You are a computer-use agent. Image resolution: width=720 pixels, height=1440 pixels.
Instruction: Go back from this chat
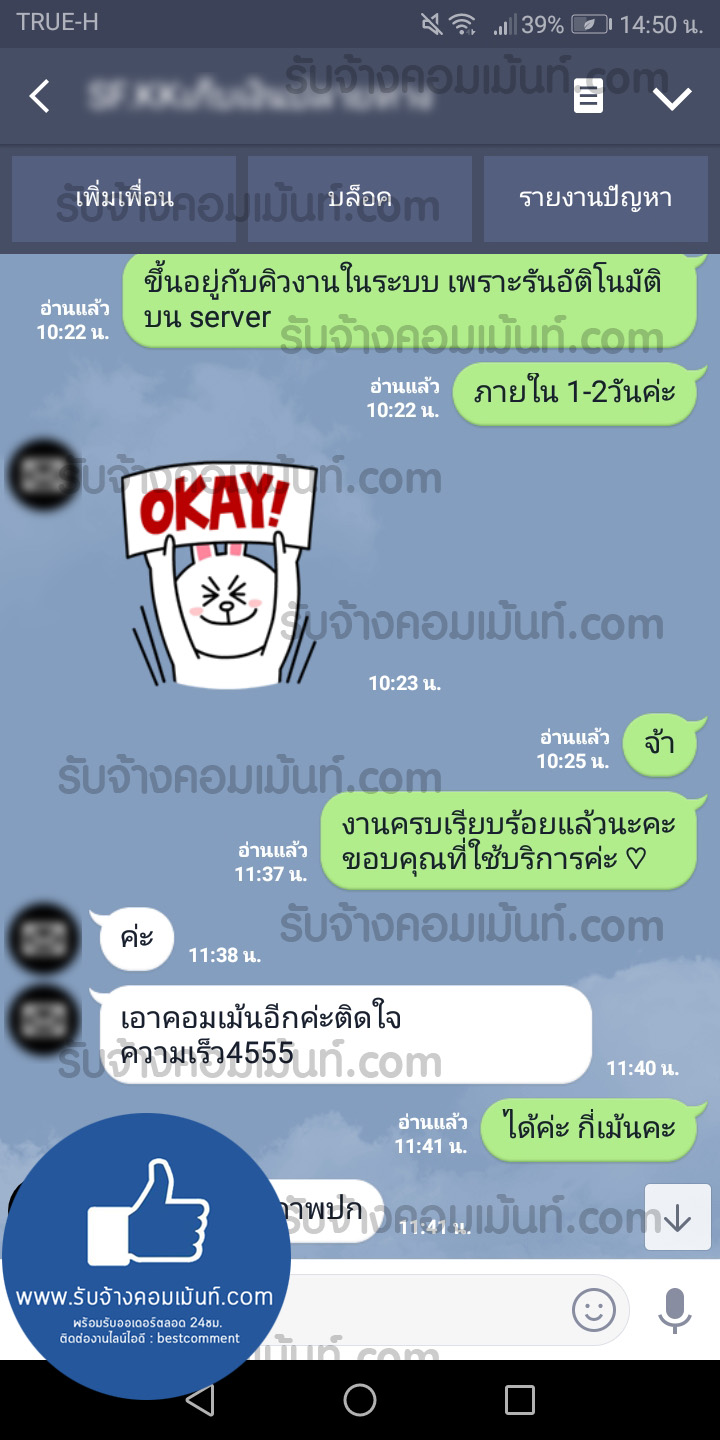pyautogui.click(x=39, y=97)
